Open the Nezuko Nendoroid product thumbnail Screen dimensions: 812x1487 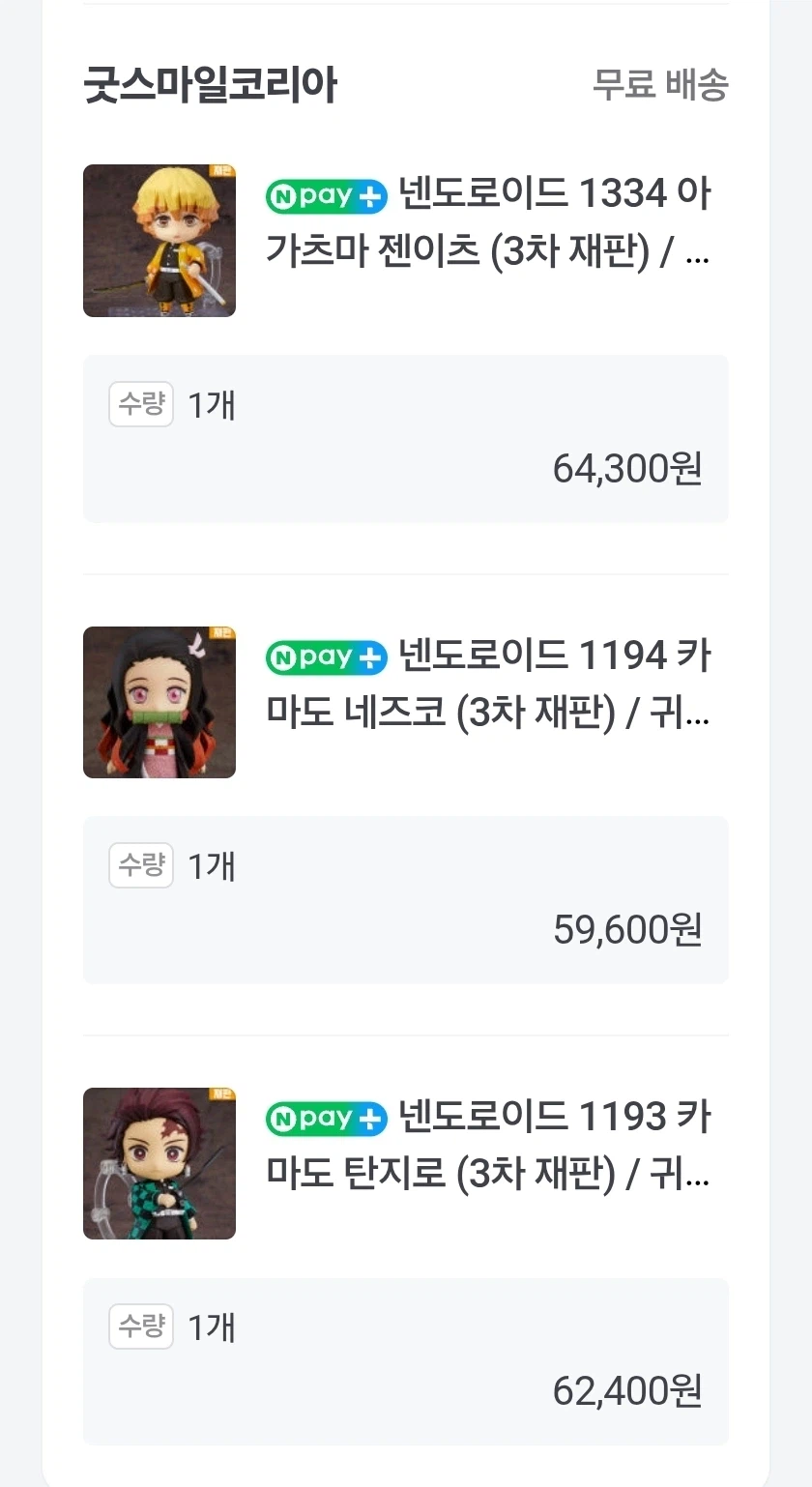tap(159, 701)
